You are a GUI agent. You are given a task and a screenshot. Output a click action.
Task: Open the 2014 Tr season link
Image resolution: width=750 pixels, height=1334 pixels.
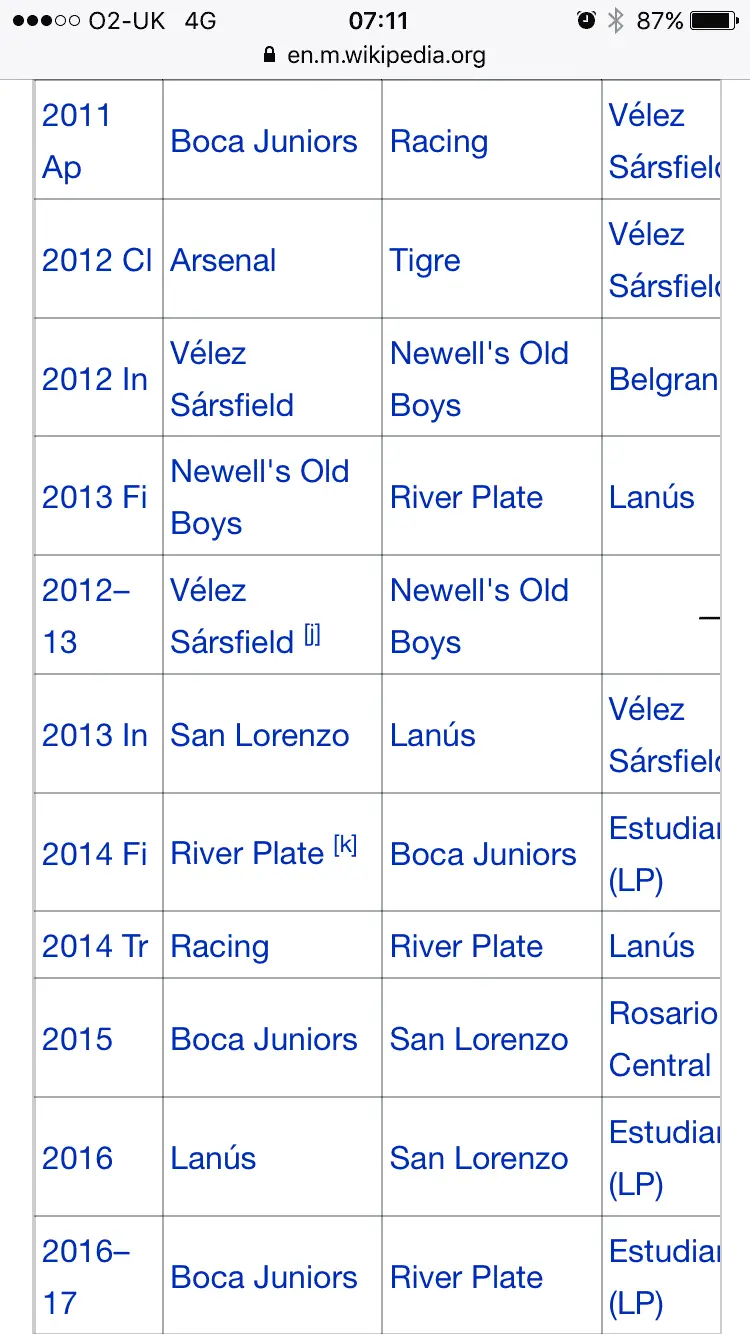[94, 946]
